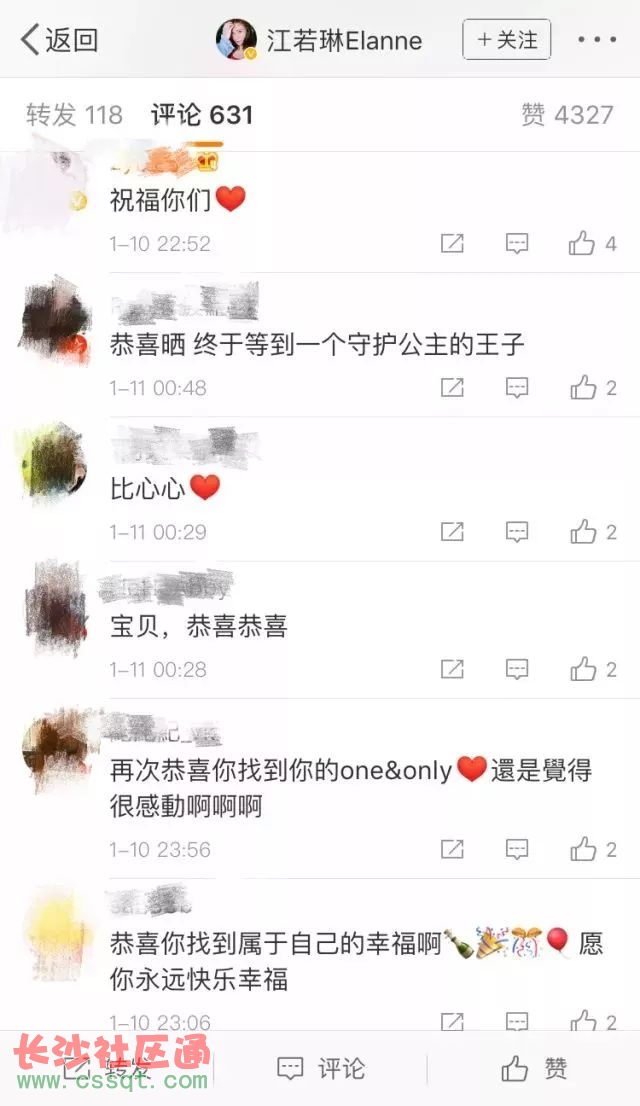Switch to the 转发 118 tab
The image size is (640, 1106).
click(x=74, y=115)
